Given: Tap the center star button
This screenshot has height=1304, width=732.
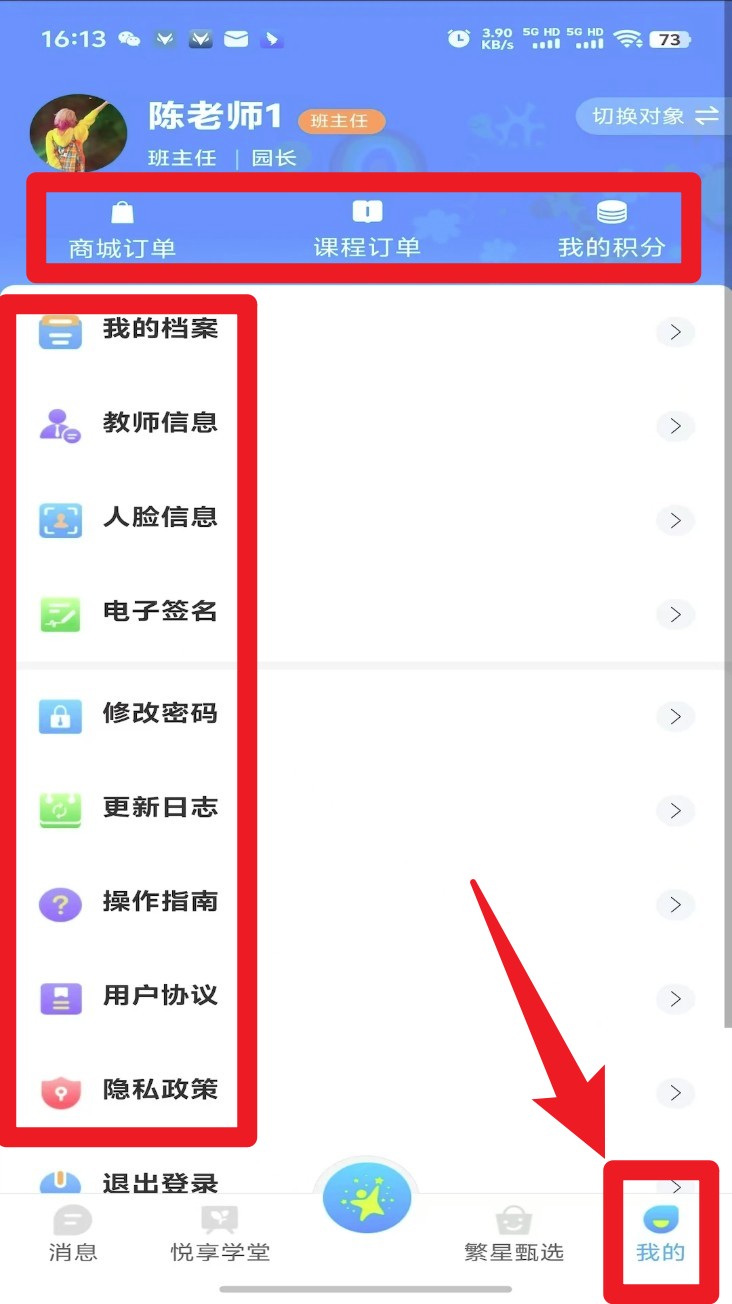Looking at the screenshot, I should click(x=366, y=1198).
